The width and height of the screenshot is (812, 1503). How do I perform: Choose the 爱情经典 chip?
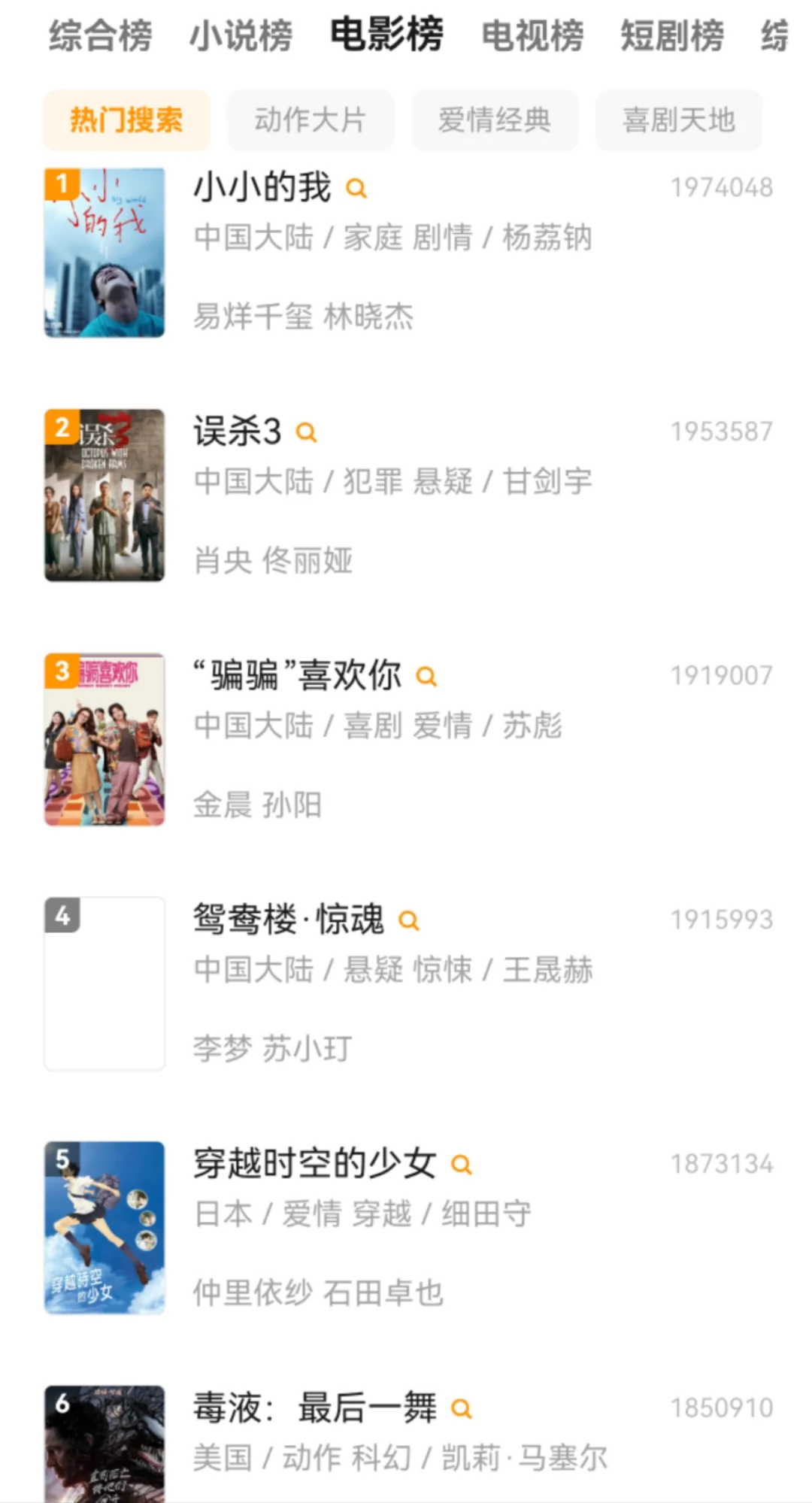tap(495, 120)
